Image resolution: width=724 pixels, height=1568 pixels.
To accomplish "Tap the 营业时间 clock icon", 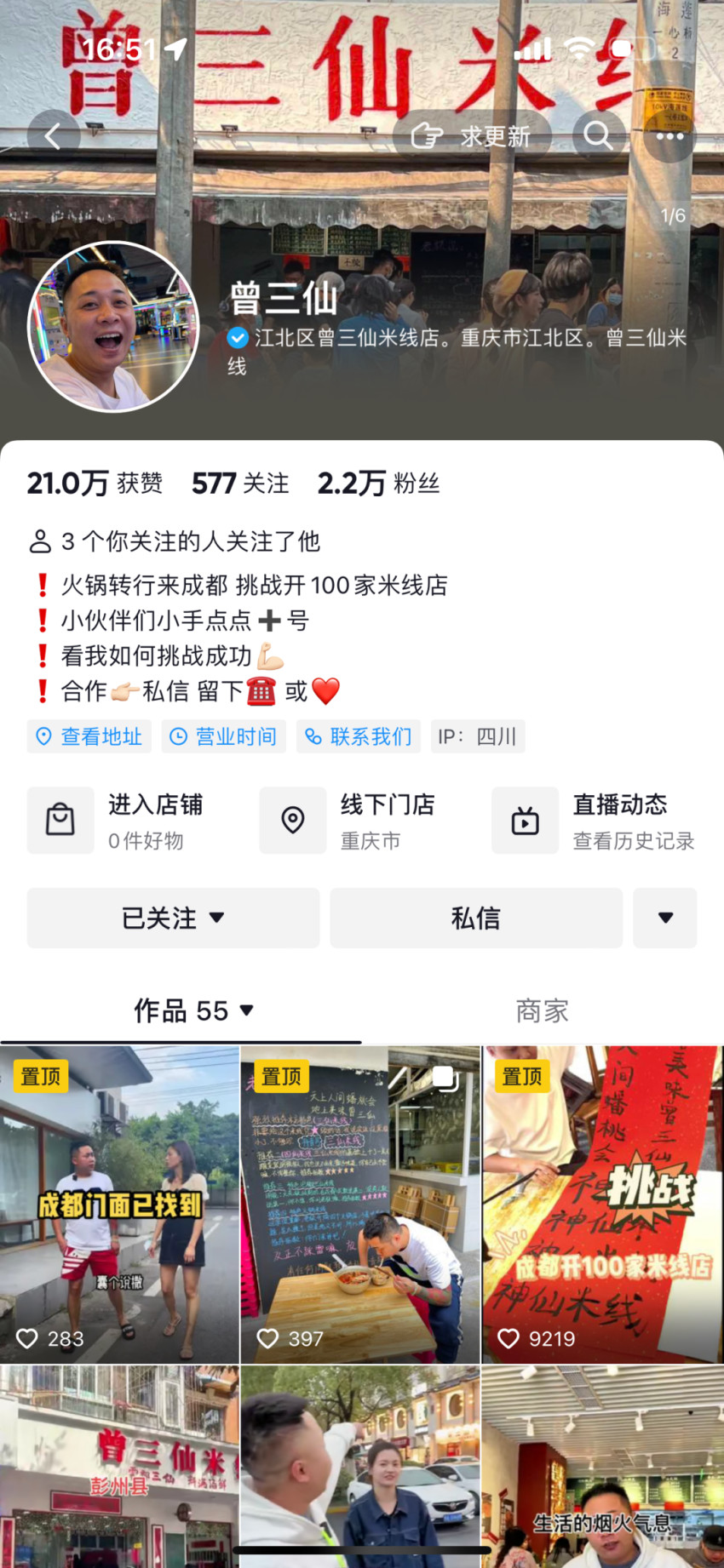I will point(179,736).
